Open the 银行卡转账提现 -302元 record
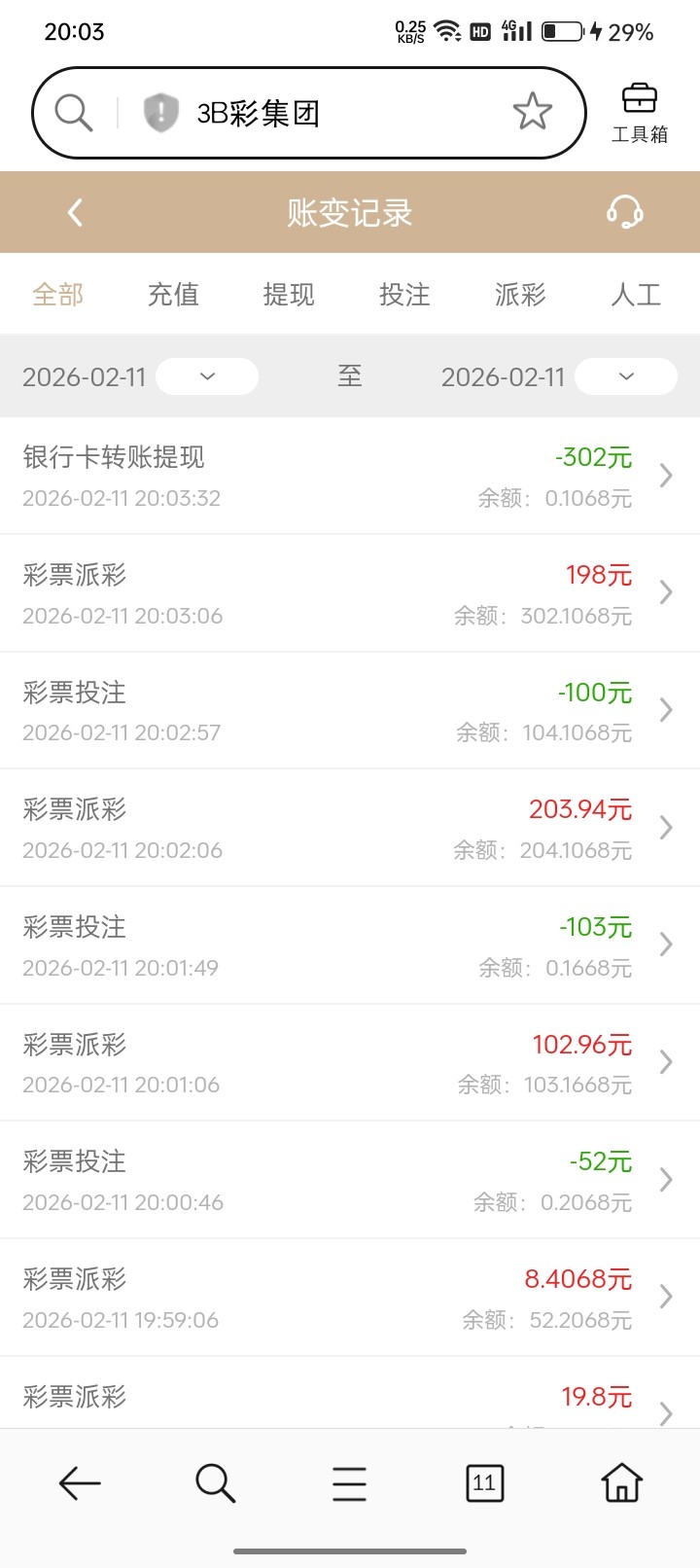Screen dimensions: 700x1568 click(350, 476)
